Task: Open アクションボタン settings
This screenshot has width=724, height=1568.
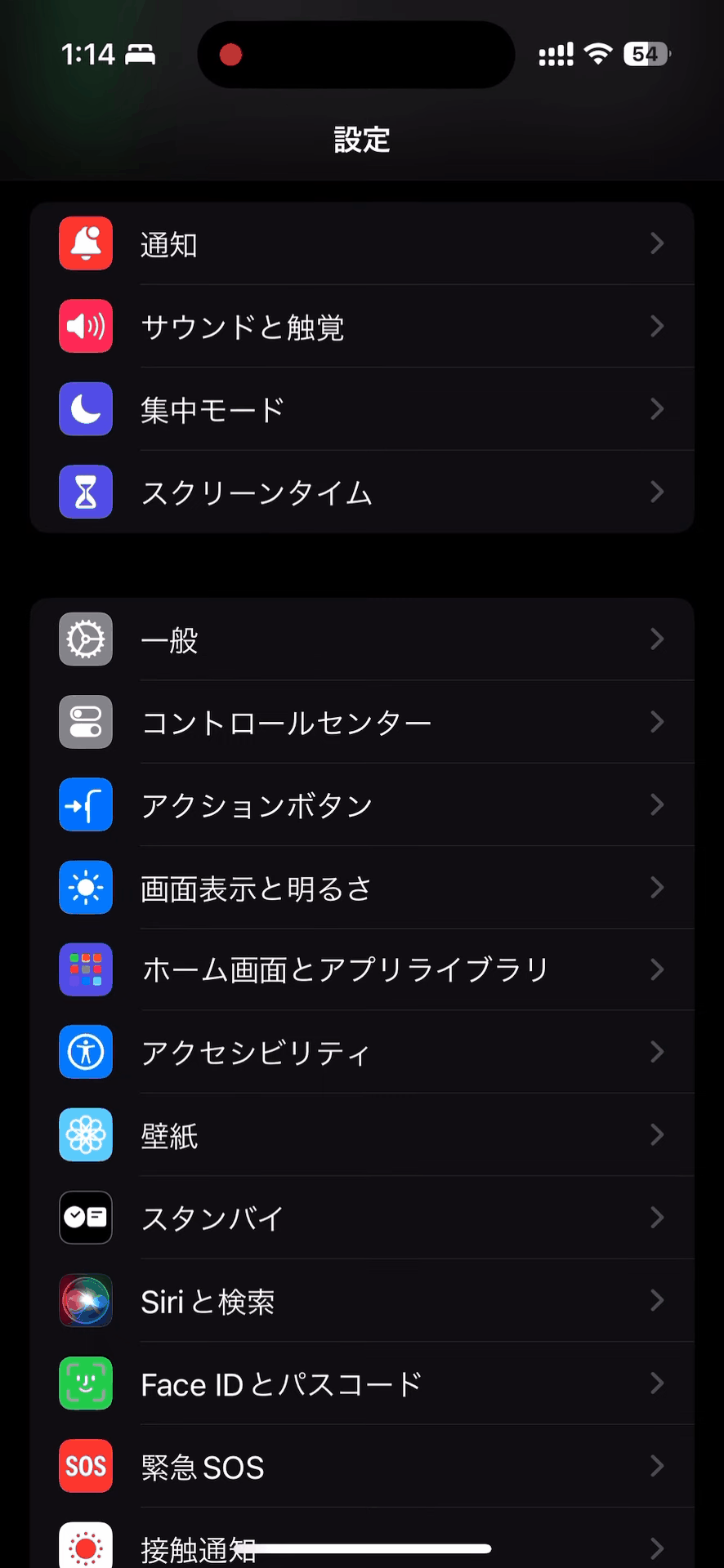Action: [361, 805]
